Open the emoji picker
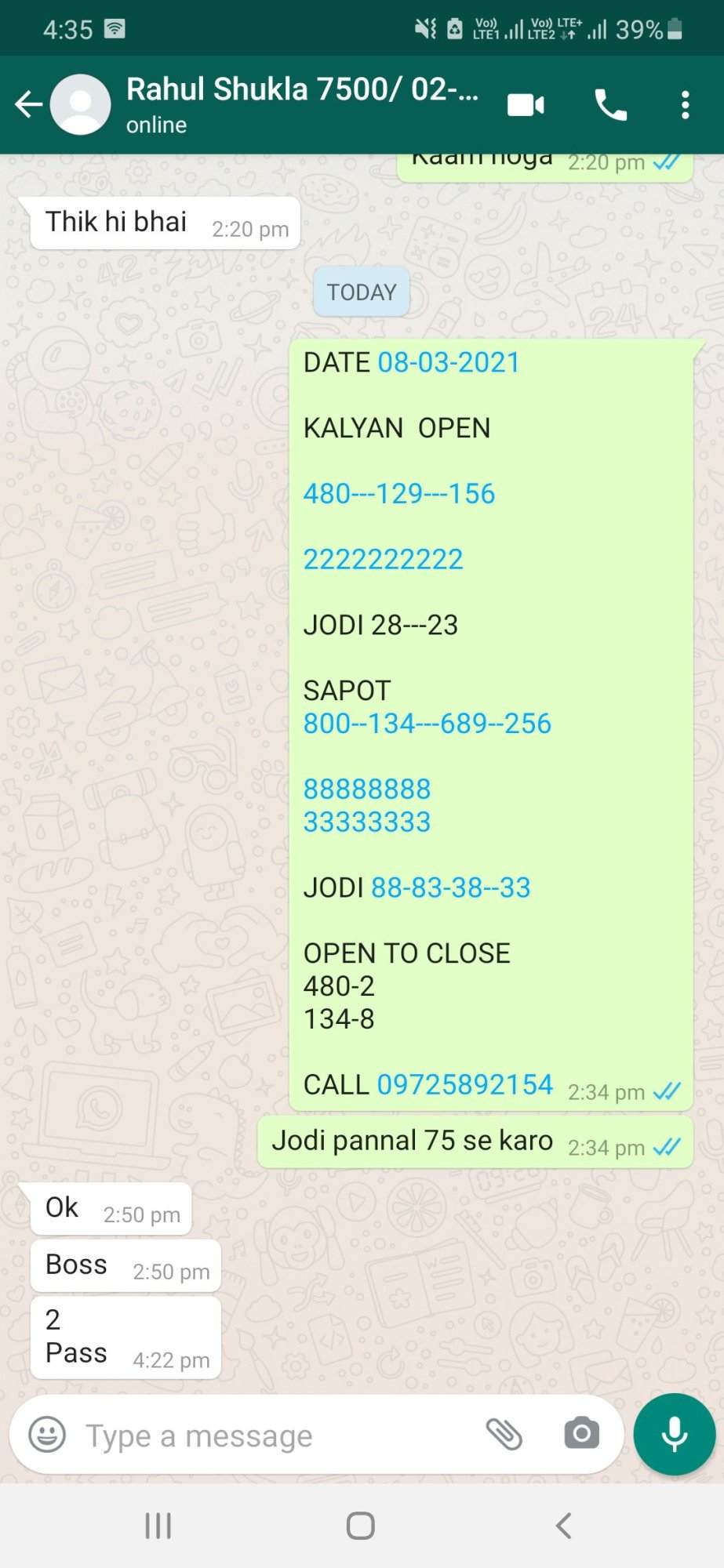This screenshot has height=1568, width=724. (x=47, y=1435)
